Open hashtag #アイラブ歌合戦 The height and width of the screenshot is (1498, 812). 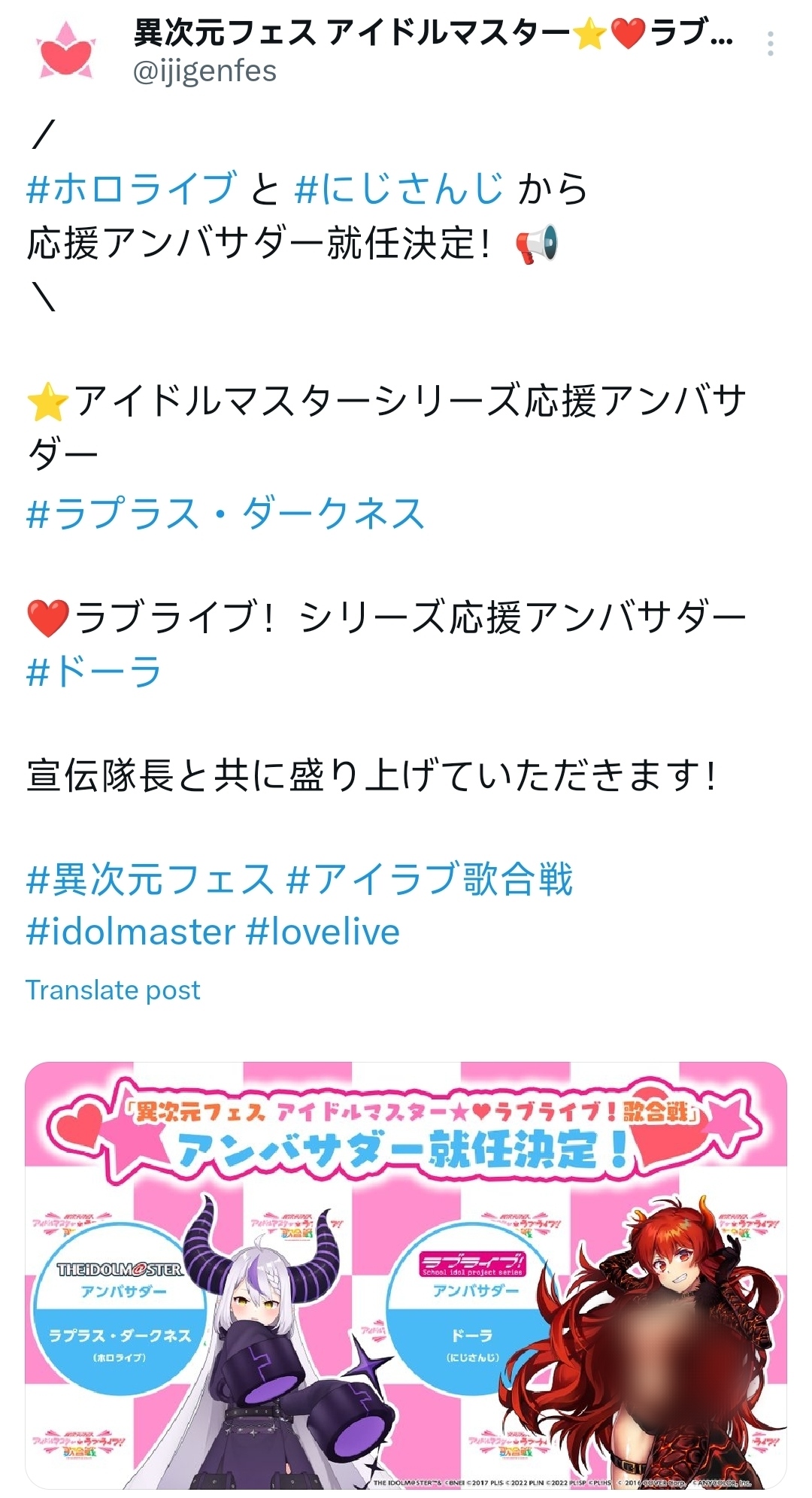pos(430,879)
